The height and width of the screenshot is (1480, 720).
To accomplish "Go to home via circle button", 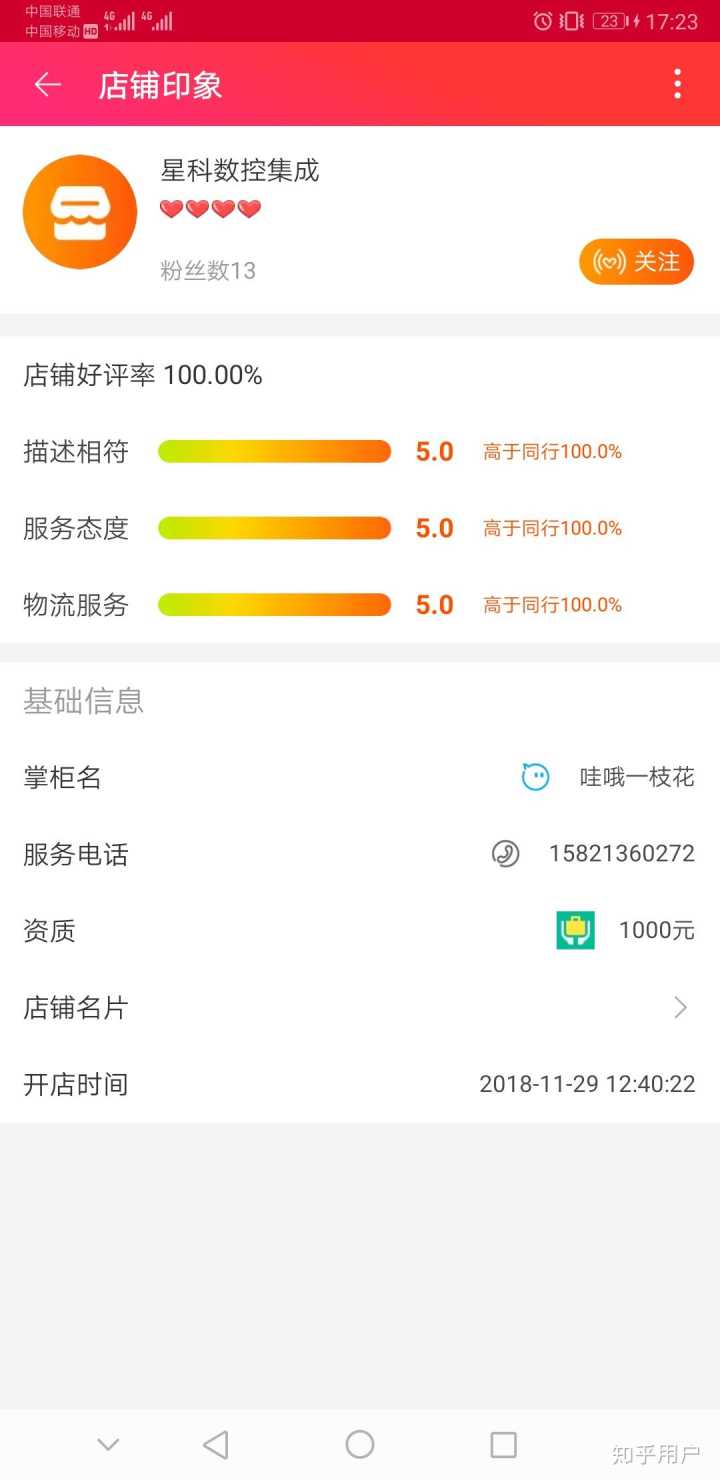I will click(360, 1444).
